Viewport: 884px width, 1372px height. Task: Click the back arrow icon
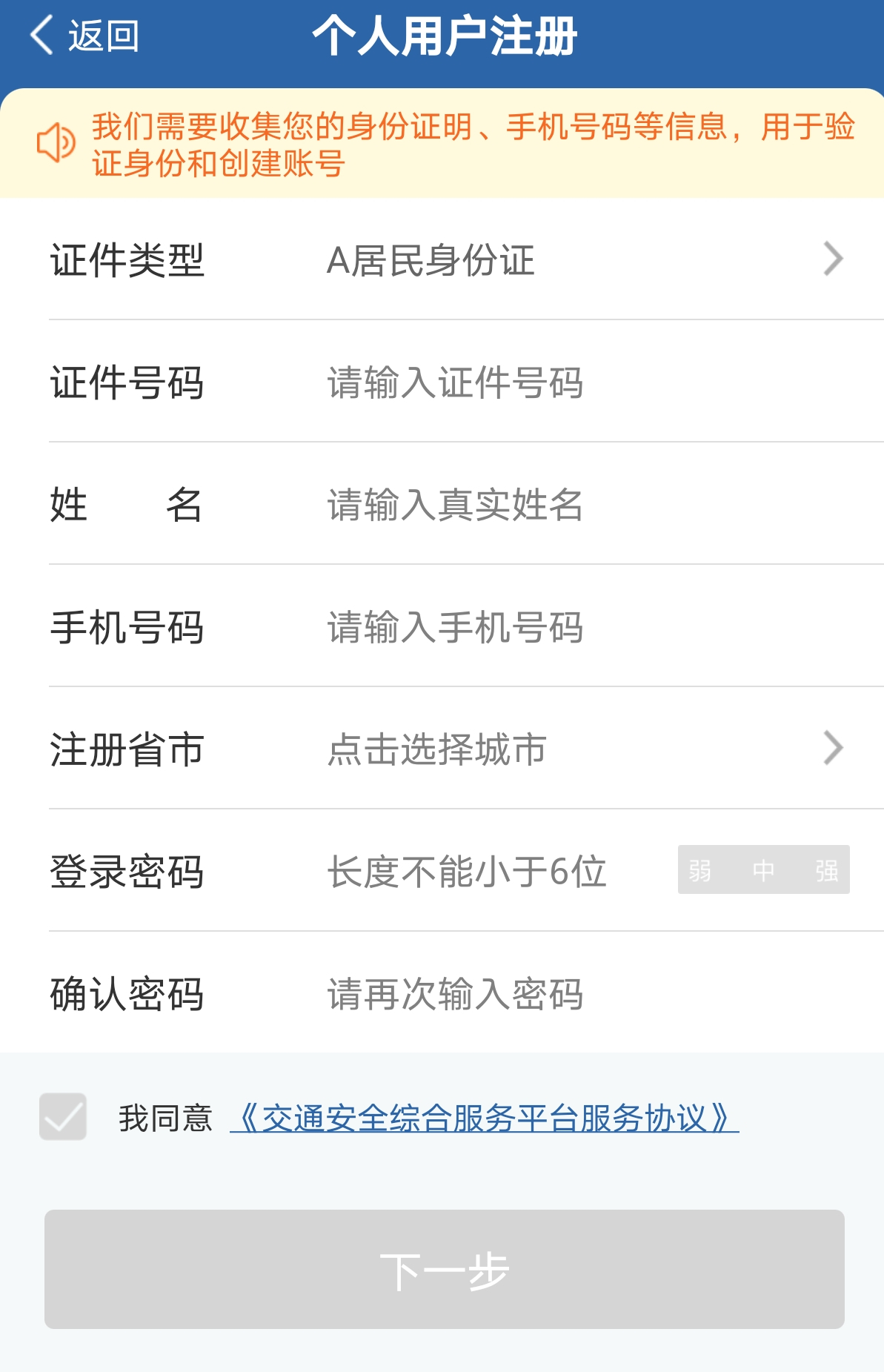point(41,36)
